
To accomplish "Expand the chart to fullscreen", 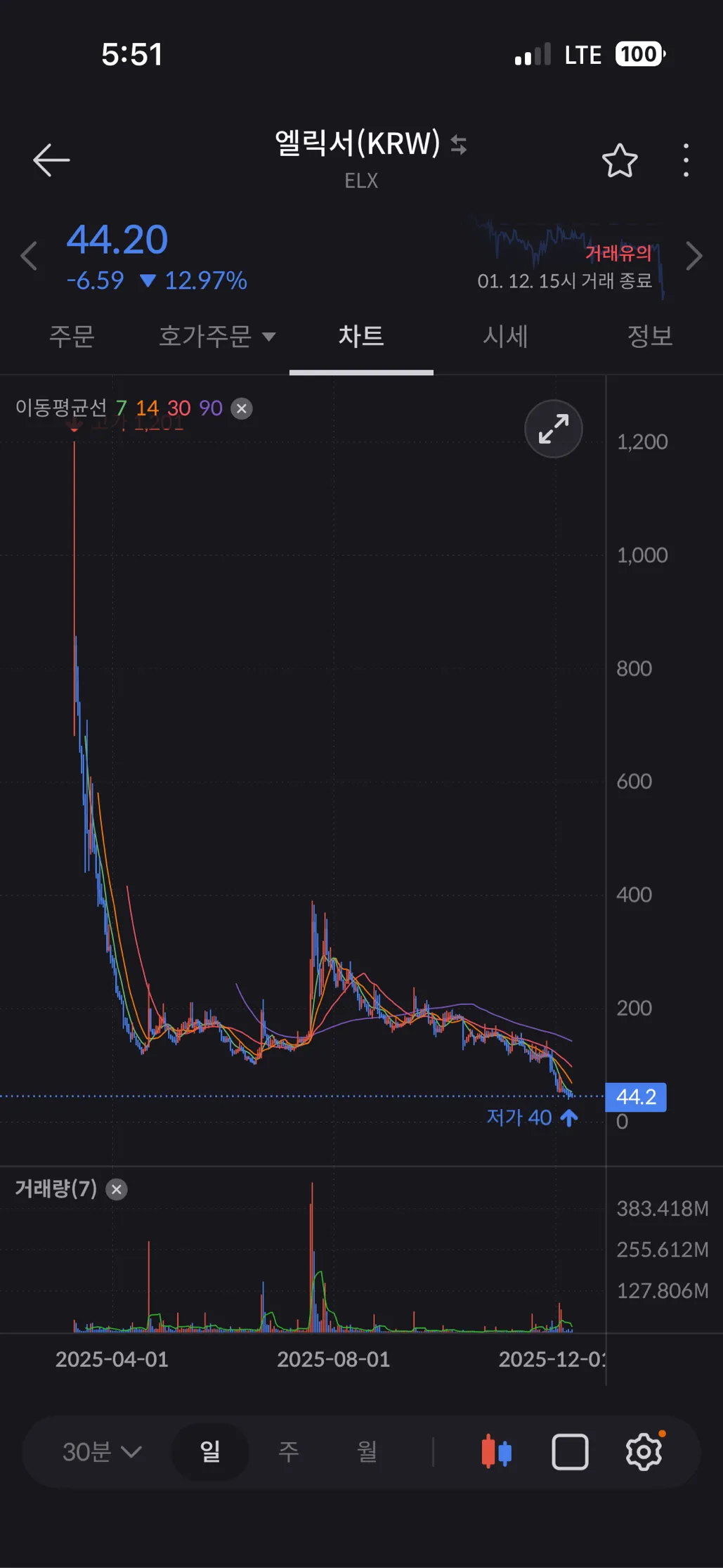I will 554,429.
